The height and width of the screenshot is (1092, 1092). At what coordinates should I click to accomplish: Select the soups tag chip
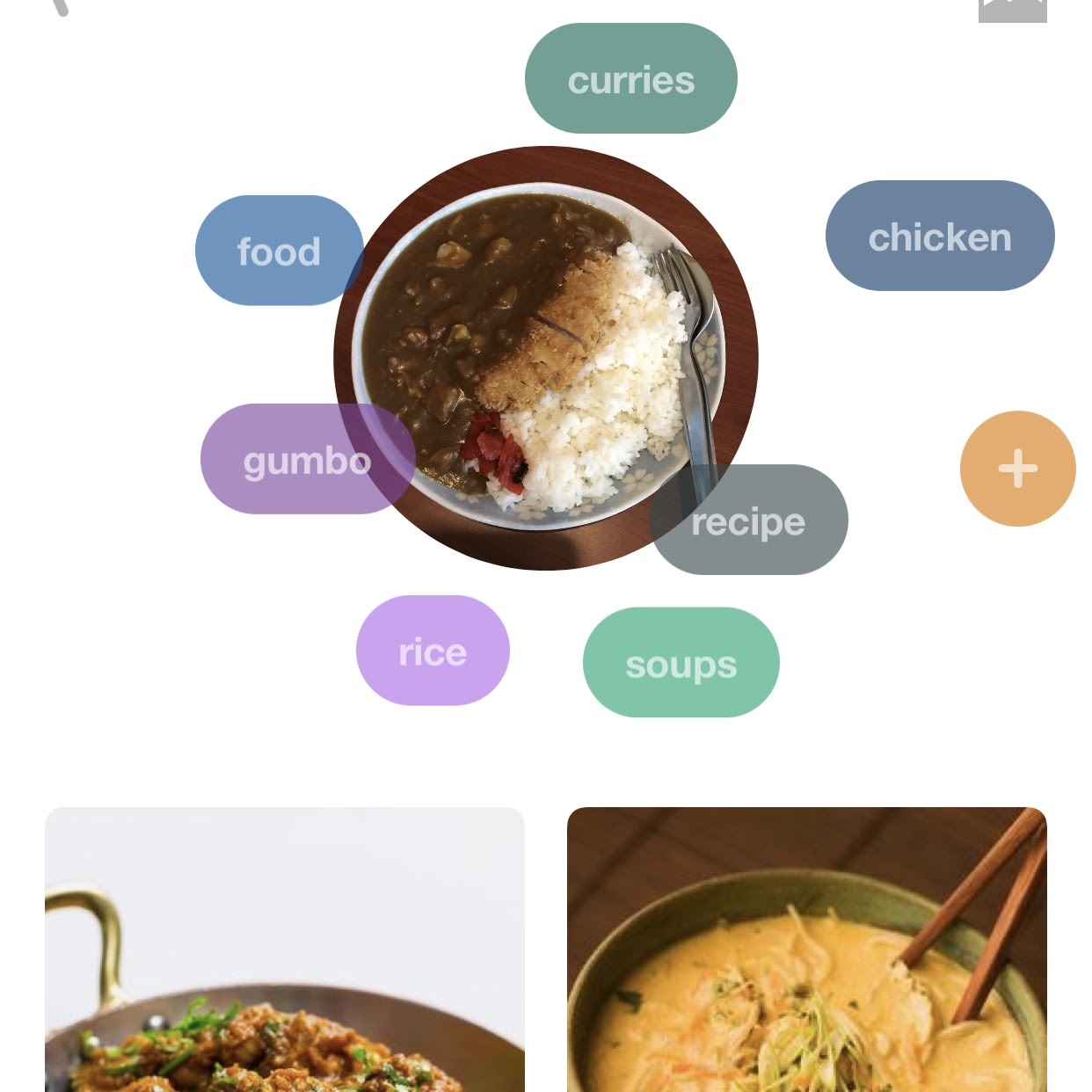pos(681,664)
